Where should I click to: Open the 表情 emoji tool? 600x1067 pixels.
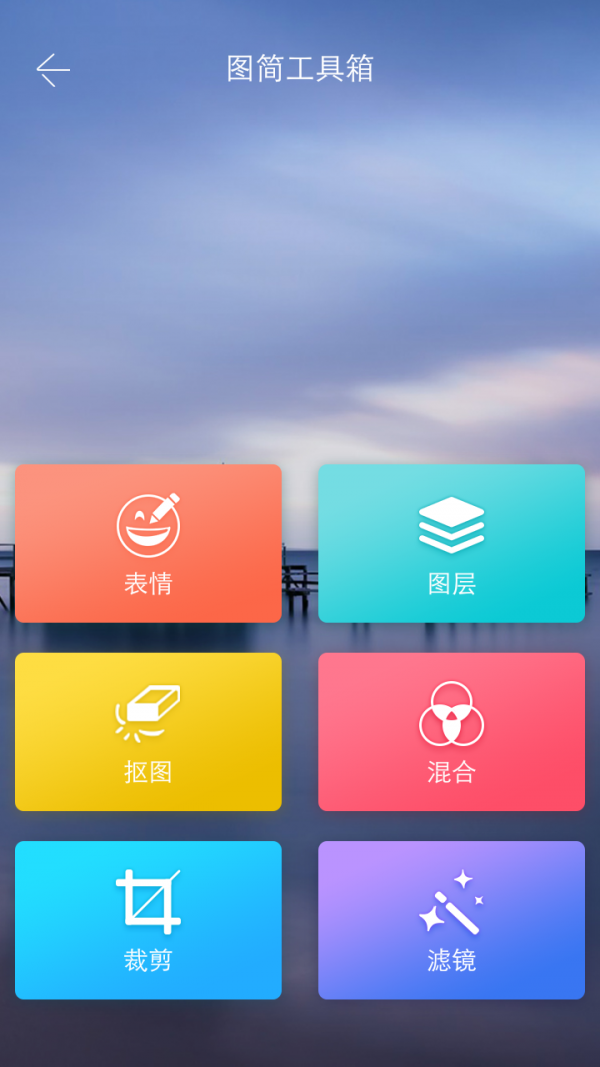click(148, 543)
